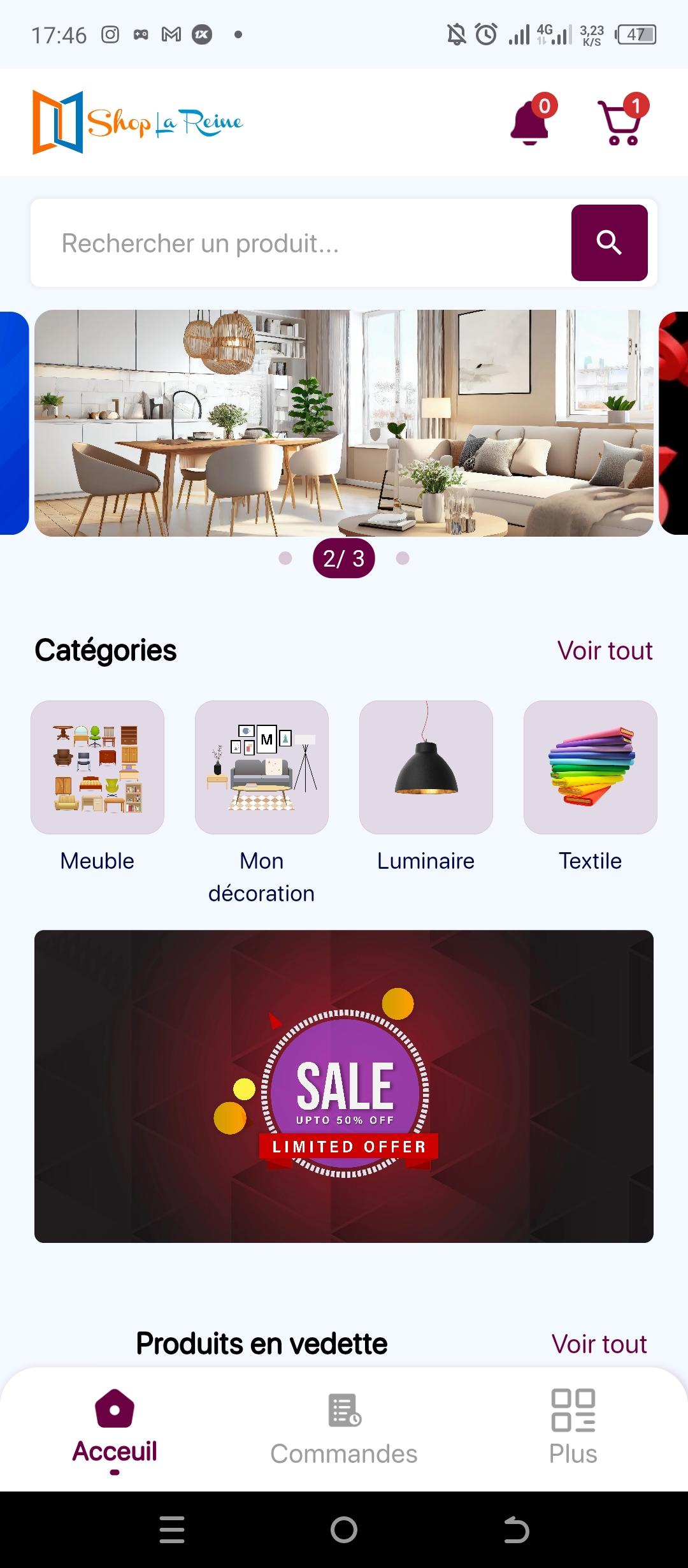
Task: Tap the product search field
Action: click(x=299, y=243)
